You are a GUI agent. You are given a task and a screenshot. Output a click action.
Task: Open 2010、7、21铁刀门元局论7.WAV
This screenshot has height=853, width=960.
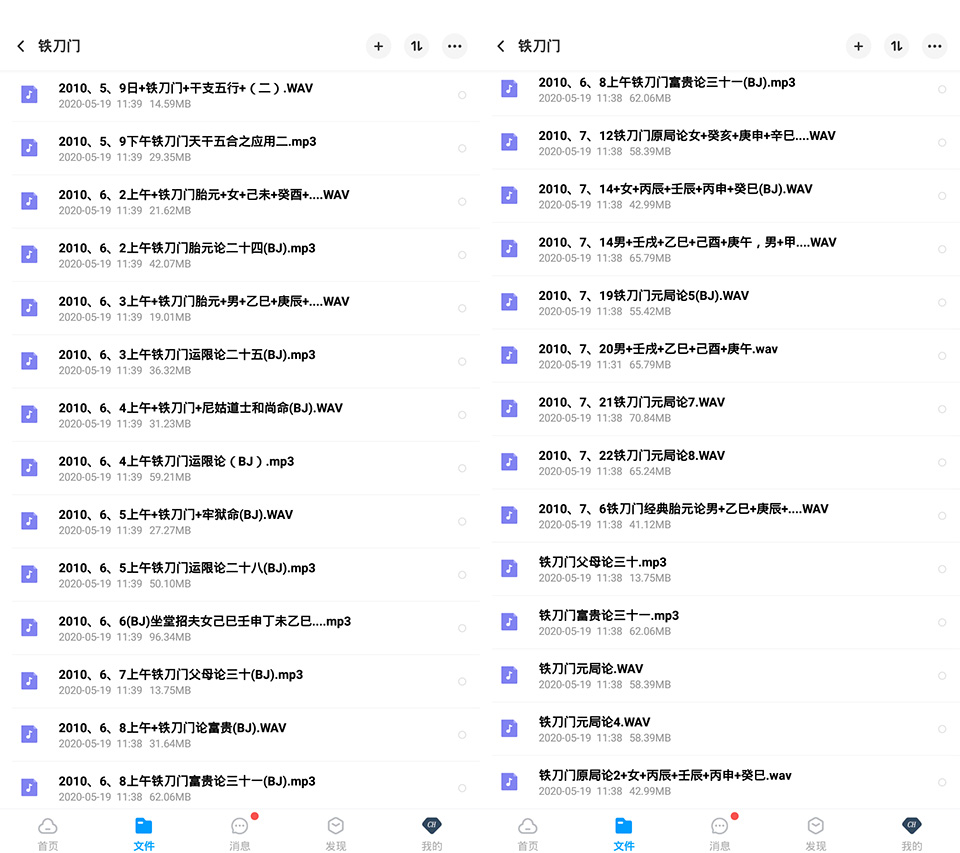pyautogui.click(x=726, y=408)
